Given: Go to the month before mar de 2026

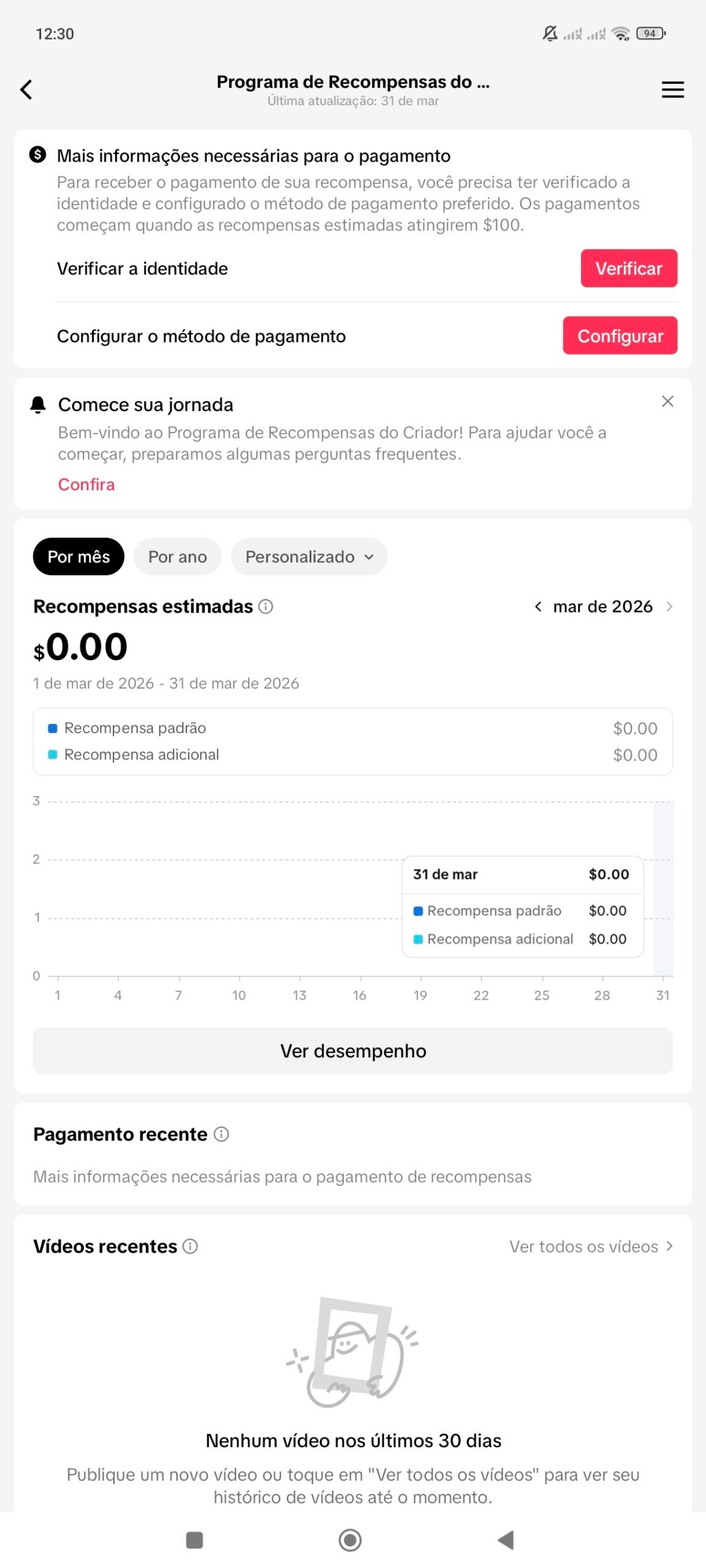Looking at the screenshot, I should tap(538, 606).
